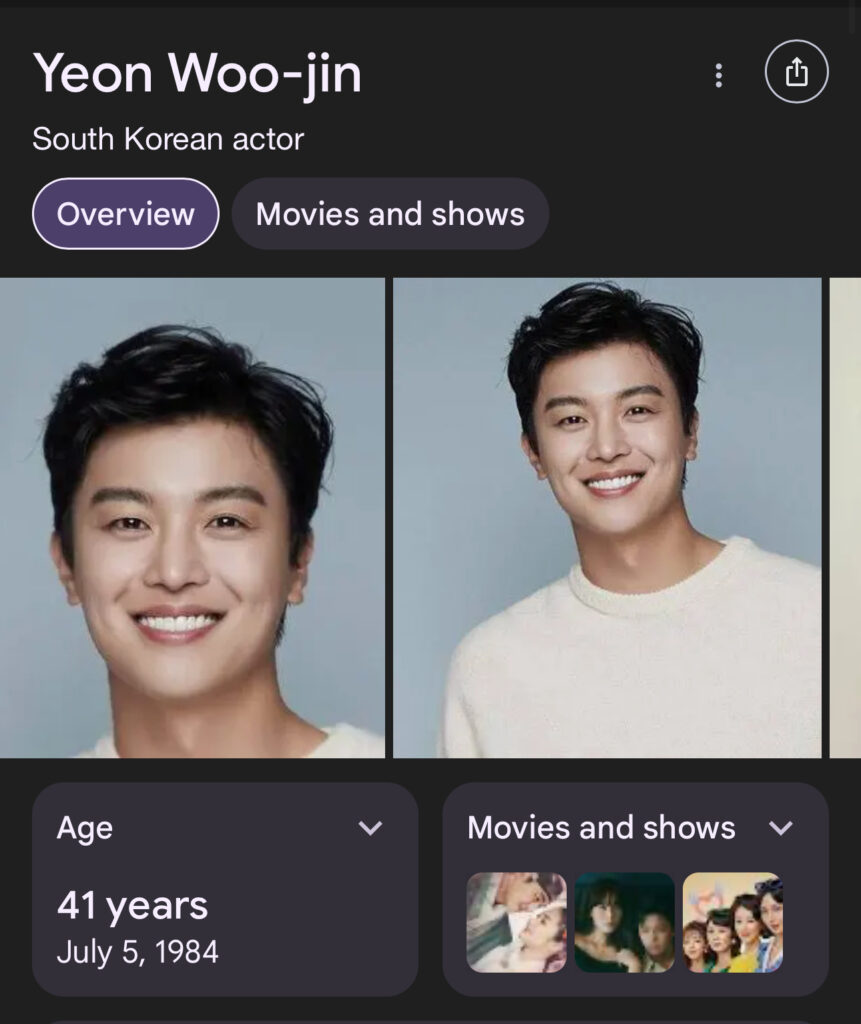Expand the Age card
This screenshot has height=1024, width=861.
pos(371,828)
